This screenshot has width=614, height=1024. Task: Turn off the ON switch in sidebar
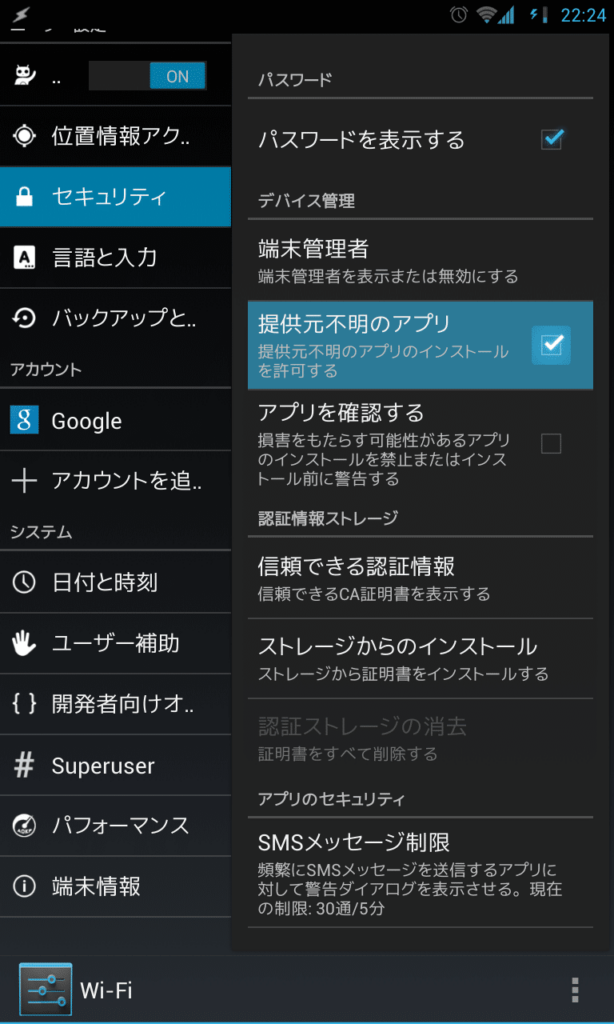147,76
